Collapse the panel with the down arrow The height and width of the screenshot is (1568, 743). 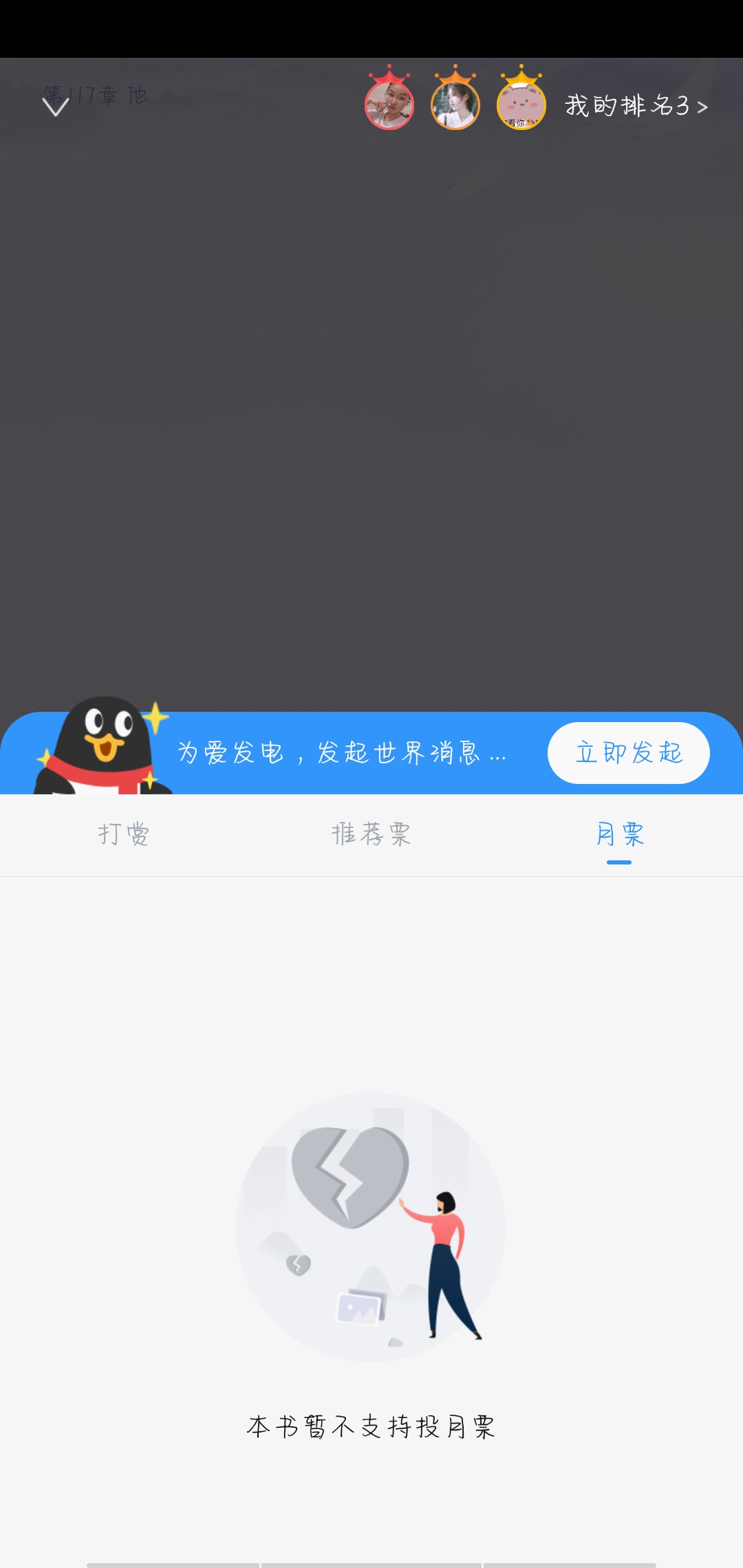click(56, 107)
